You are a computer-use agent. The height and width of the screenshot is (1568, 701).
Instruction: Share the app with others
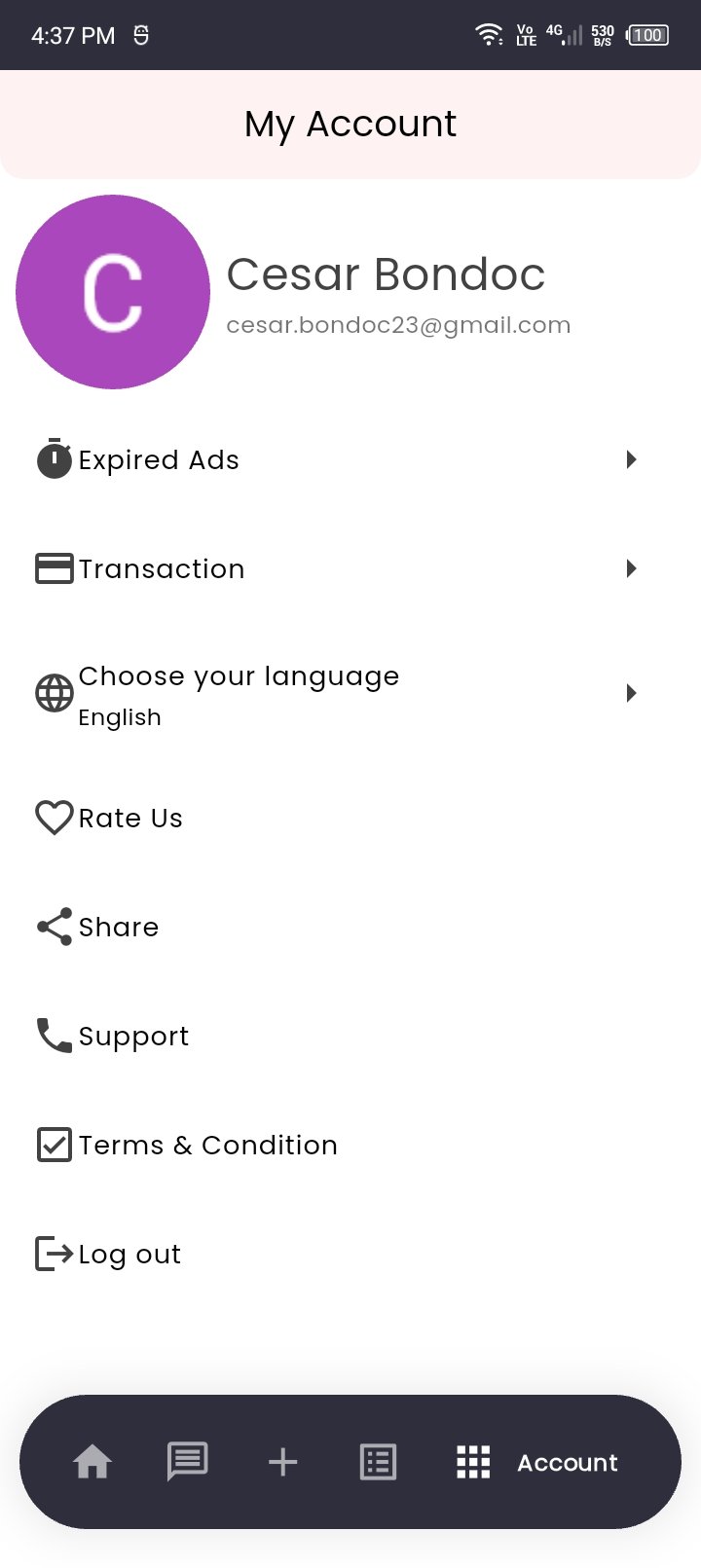tap(118, 928)
